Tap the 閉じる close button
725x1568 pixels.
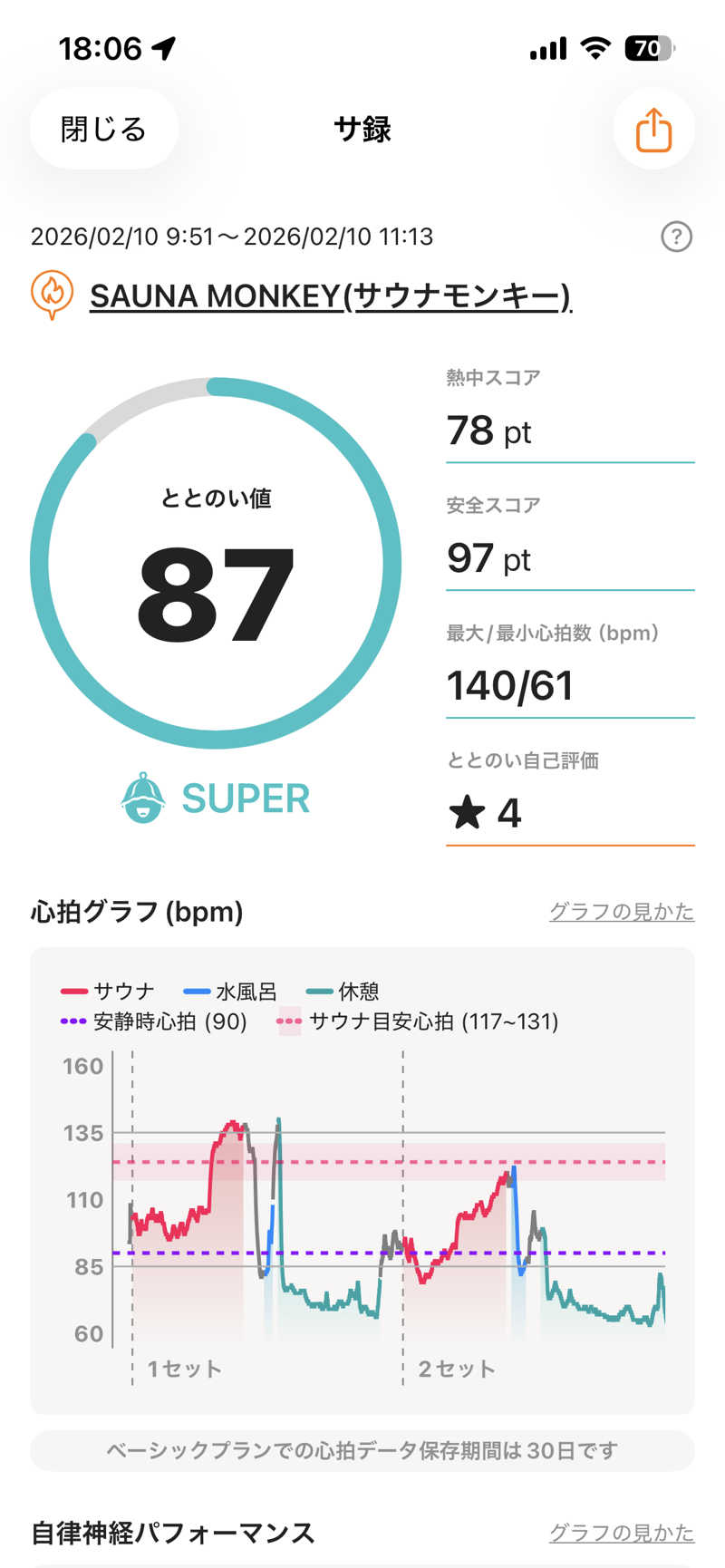point(103,130)
